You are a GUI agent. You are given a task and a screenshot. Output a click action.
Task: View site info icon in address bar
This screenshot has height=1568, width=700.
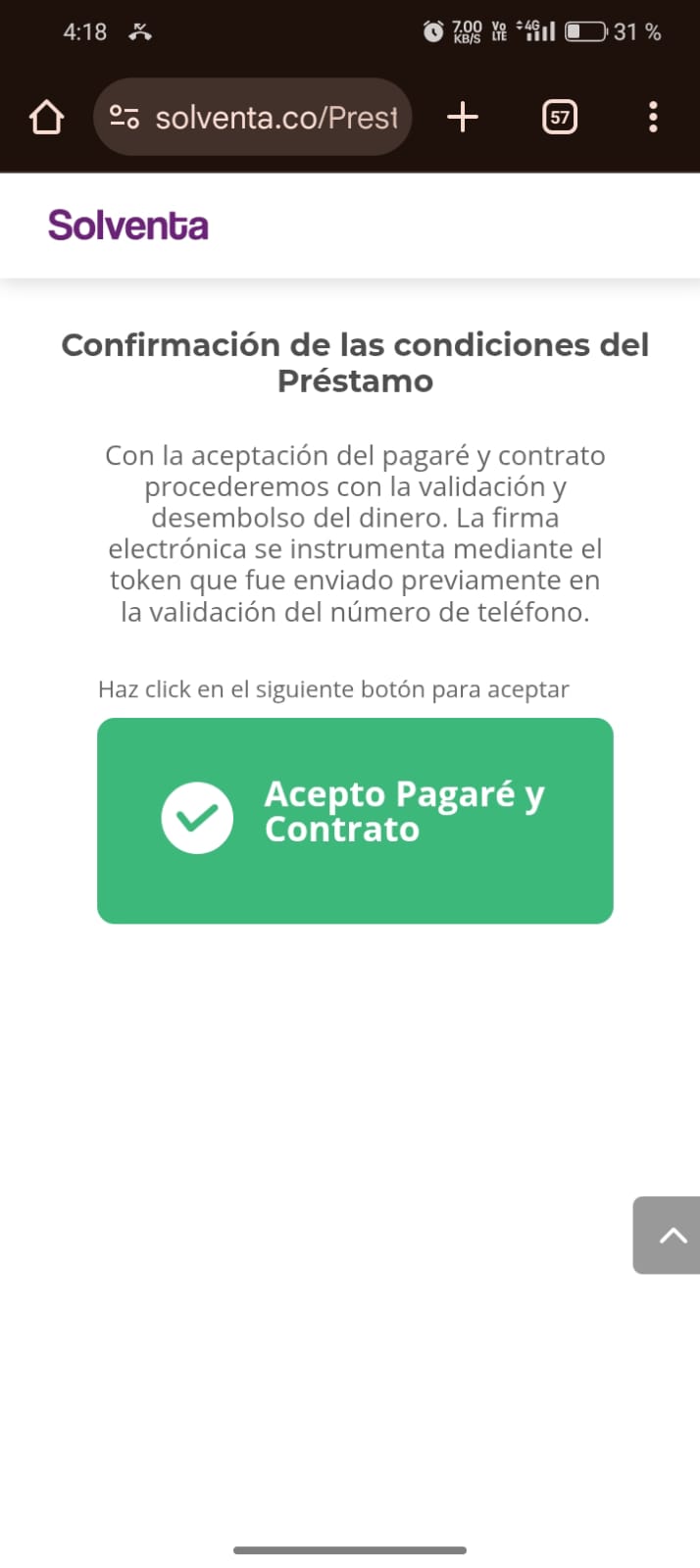(125, 118)
